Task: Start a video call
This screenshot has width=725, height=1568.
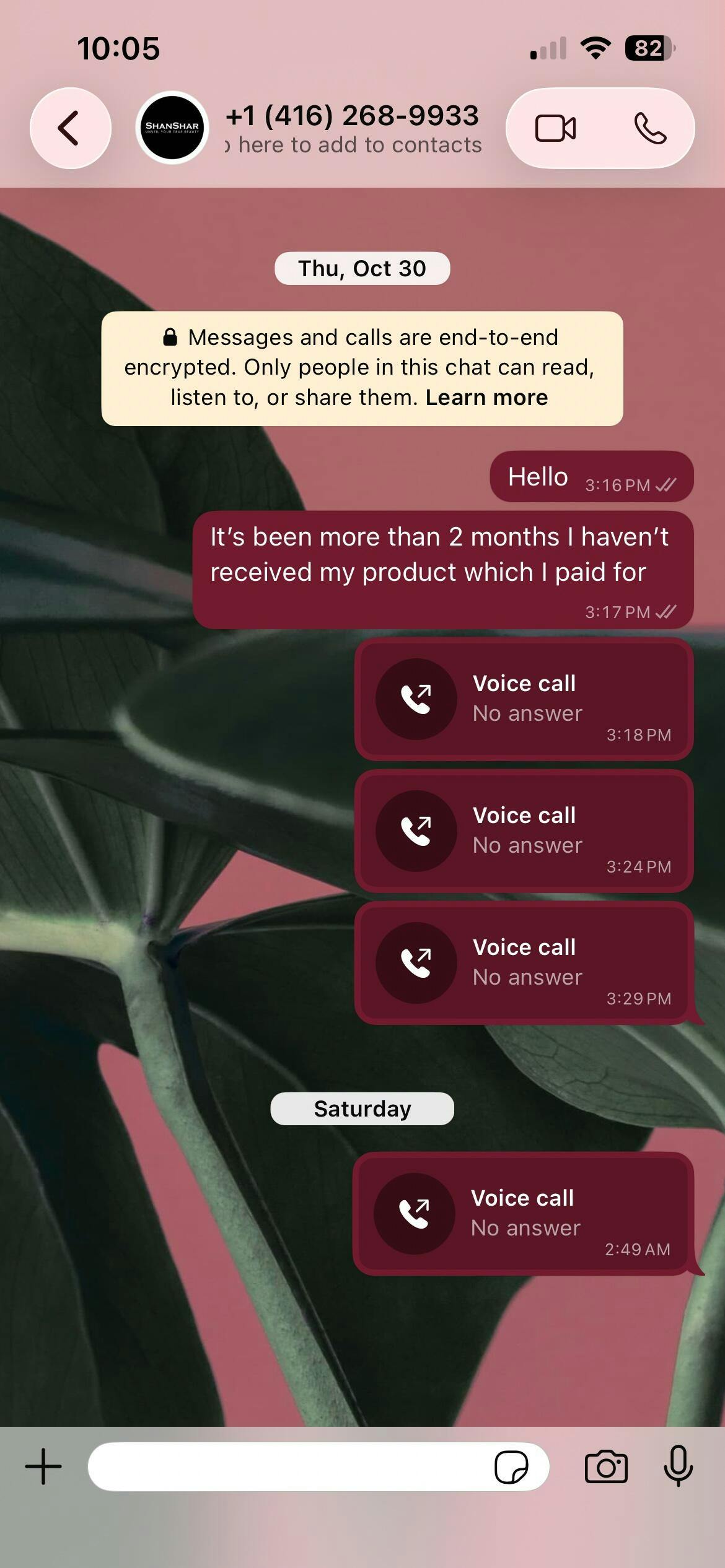Action: pos(555,129)
